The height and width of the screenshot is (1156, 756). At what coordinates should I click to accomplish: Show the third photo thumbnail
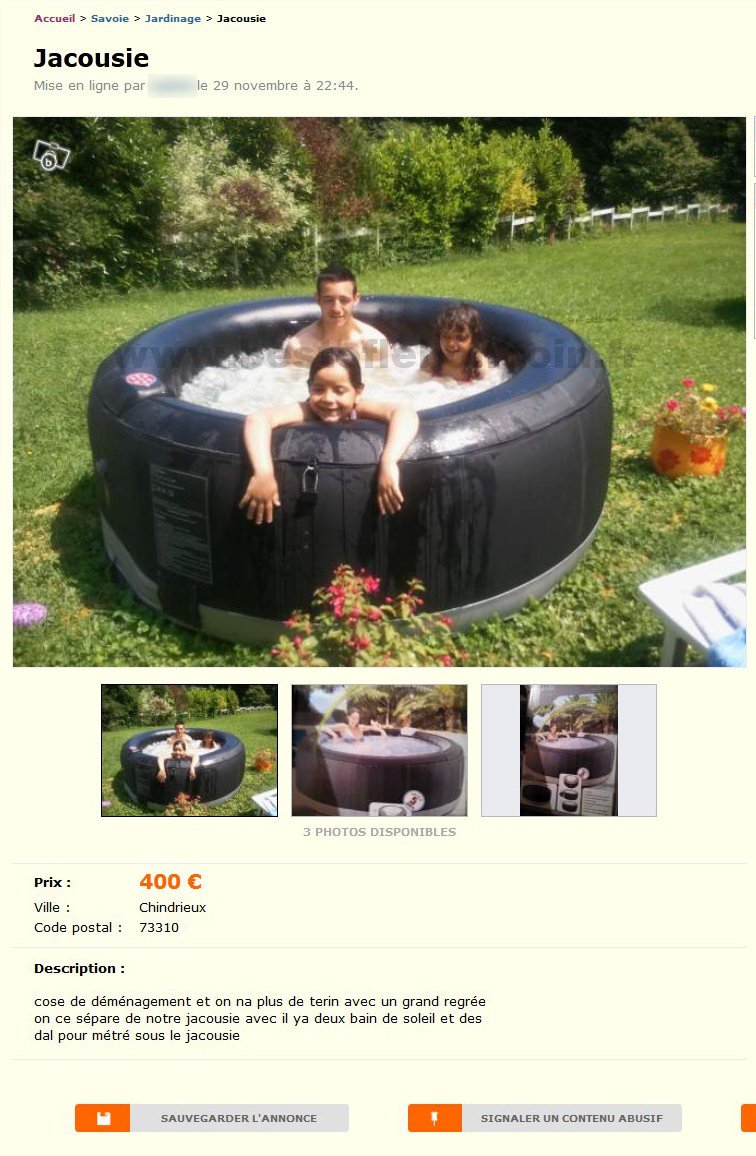pyautogui.click(x=568, y=750)
